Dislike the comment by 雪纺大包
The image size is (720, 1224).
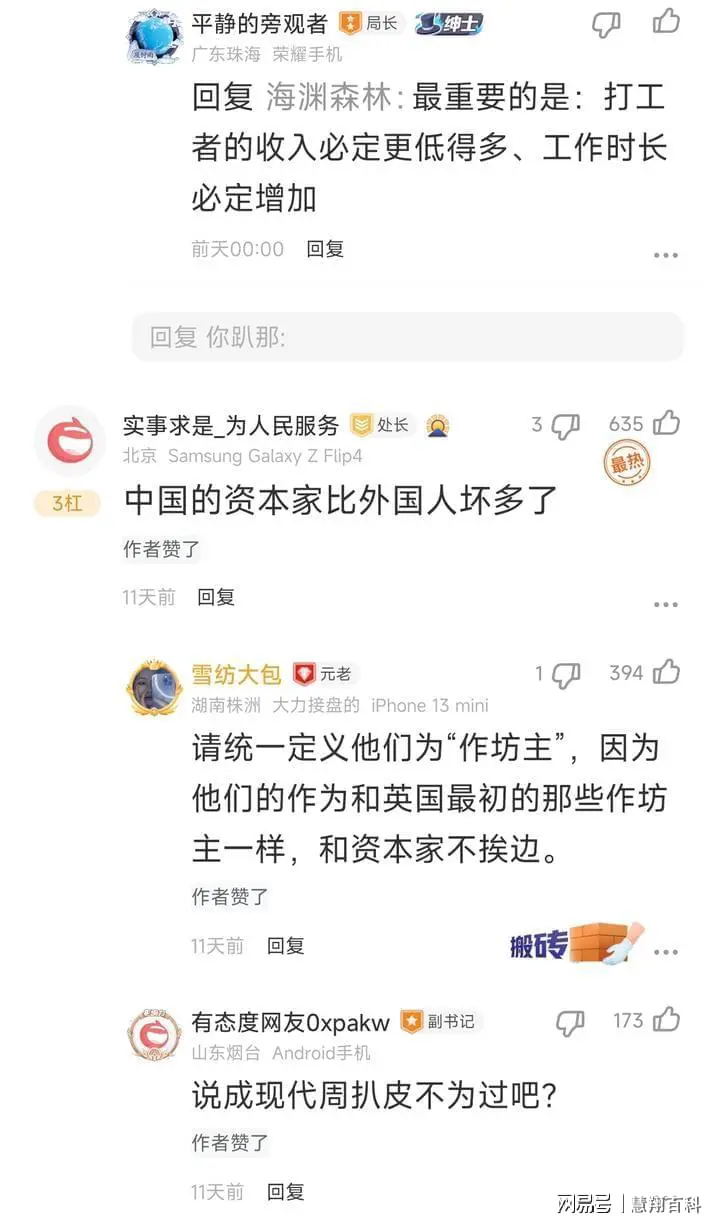coord(566,675)
